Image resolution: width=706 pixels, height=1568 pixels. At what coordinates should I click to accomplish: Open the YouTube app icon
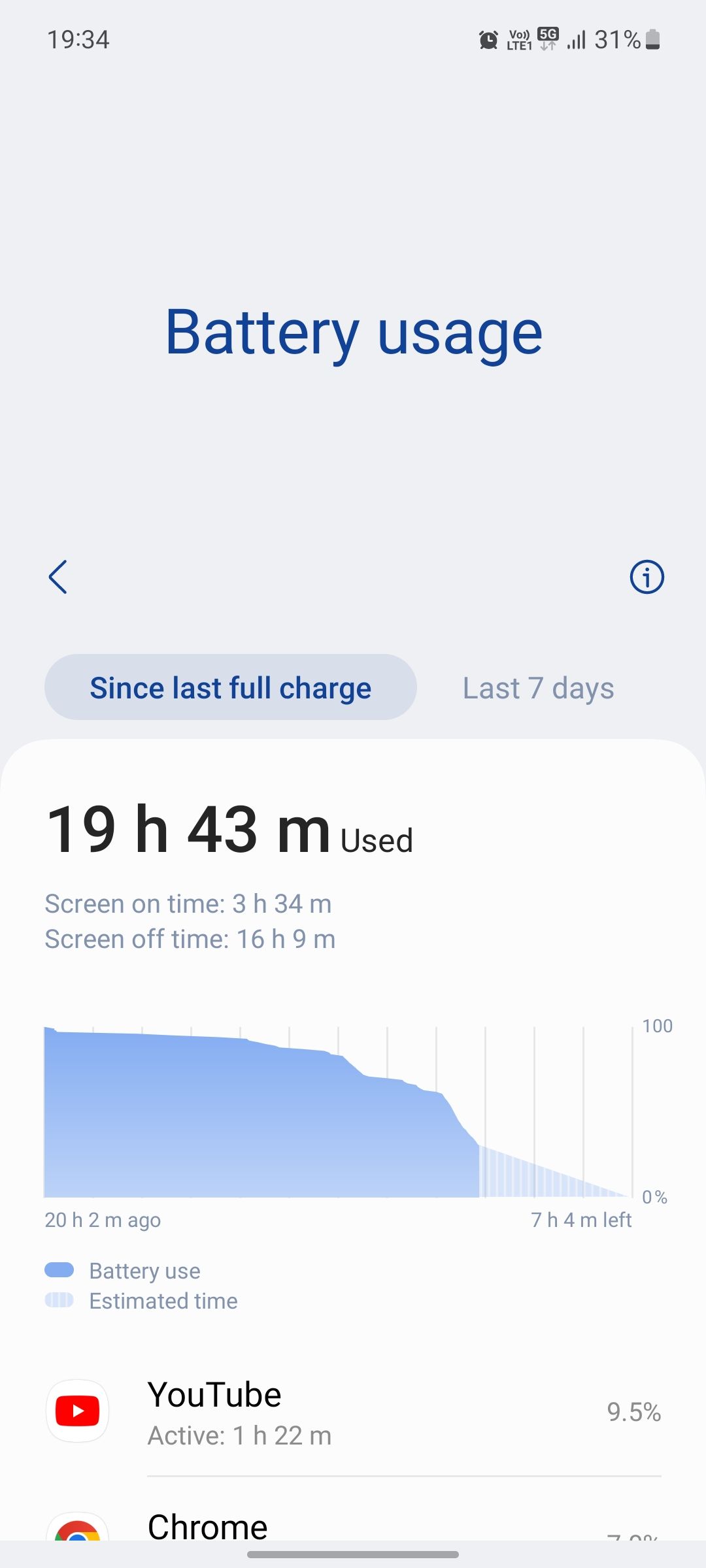[x=77, y=1411]
